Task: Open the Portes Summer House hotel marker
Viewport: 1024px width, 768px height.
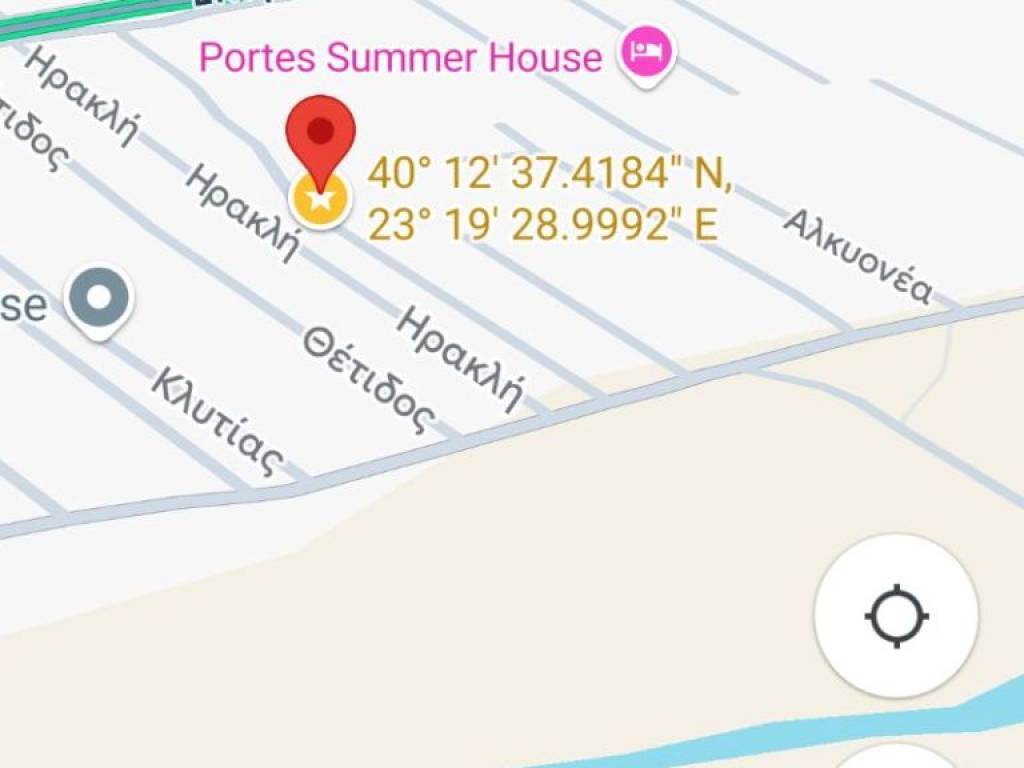Action: point(646,54)
